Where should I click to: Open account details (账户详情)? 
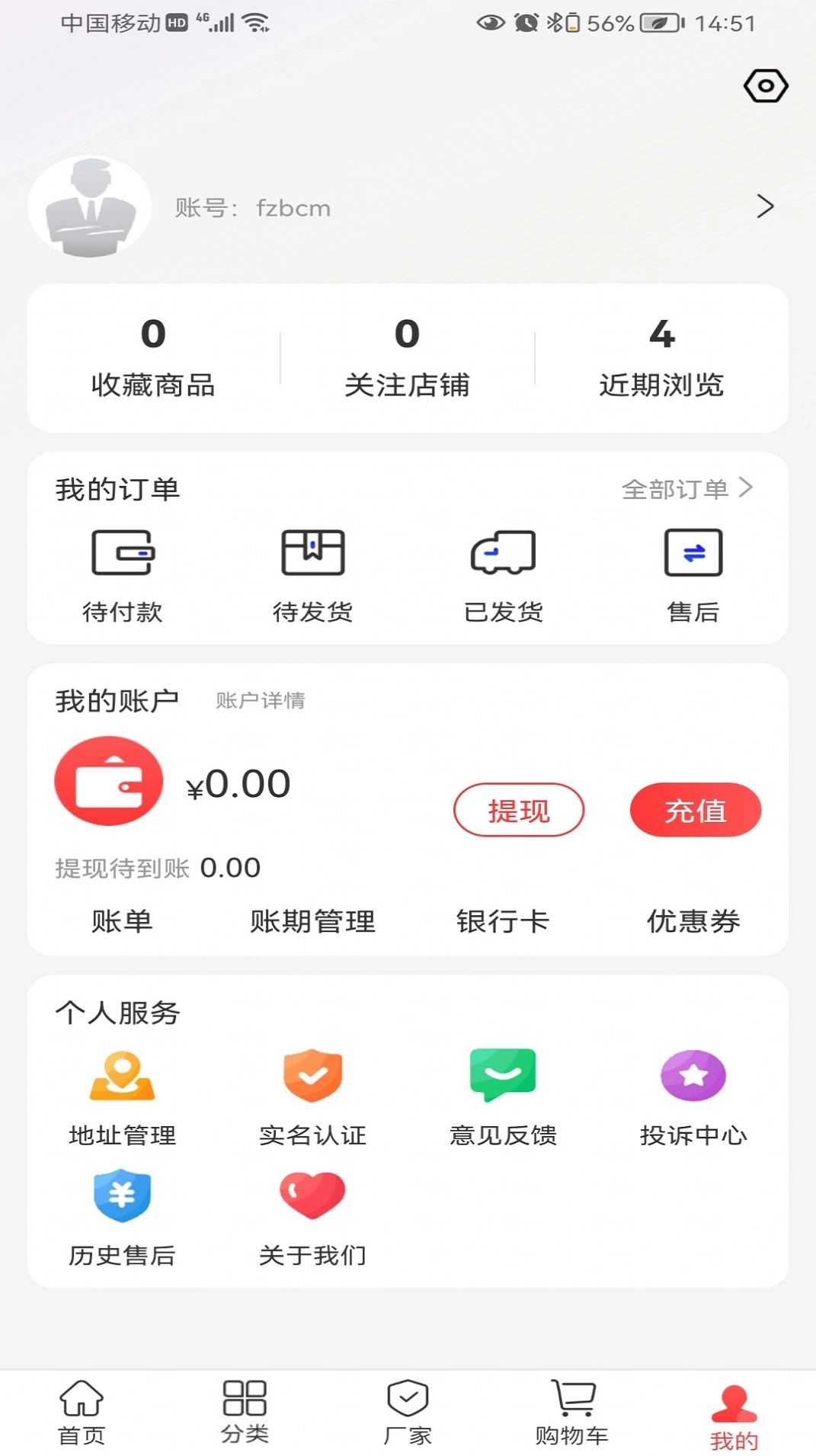[260, 700]
